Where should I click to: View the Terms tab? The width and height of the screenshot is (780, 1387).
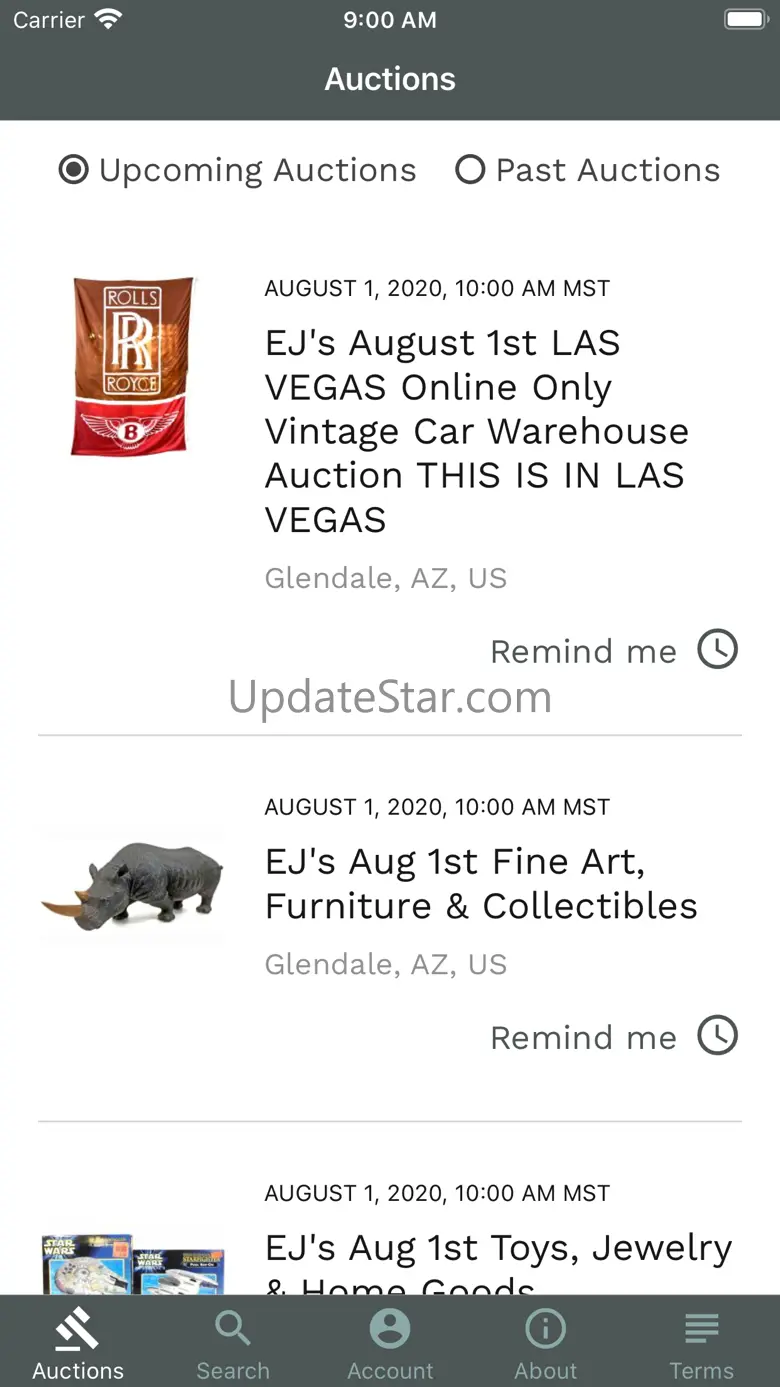tap(701, 1343)
